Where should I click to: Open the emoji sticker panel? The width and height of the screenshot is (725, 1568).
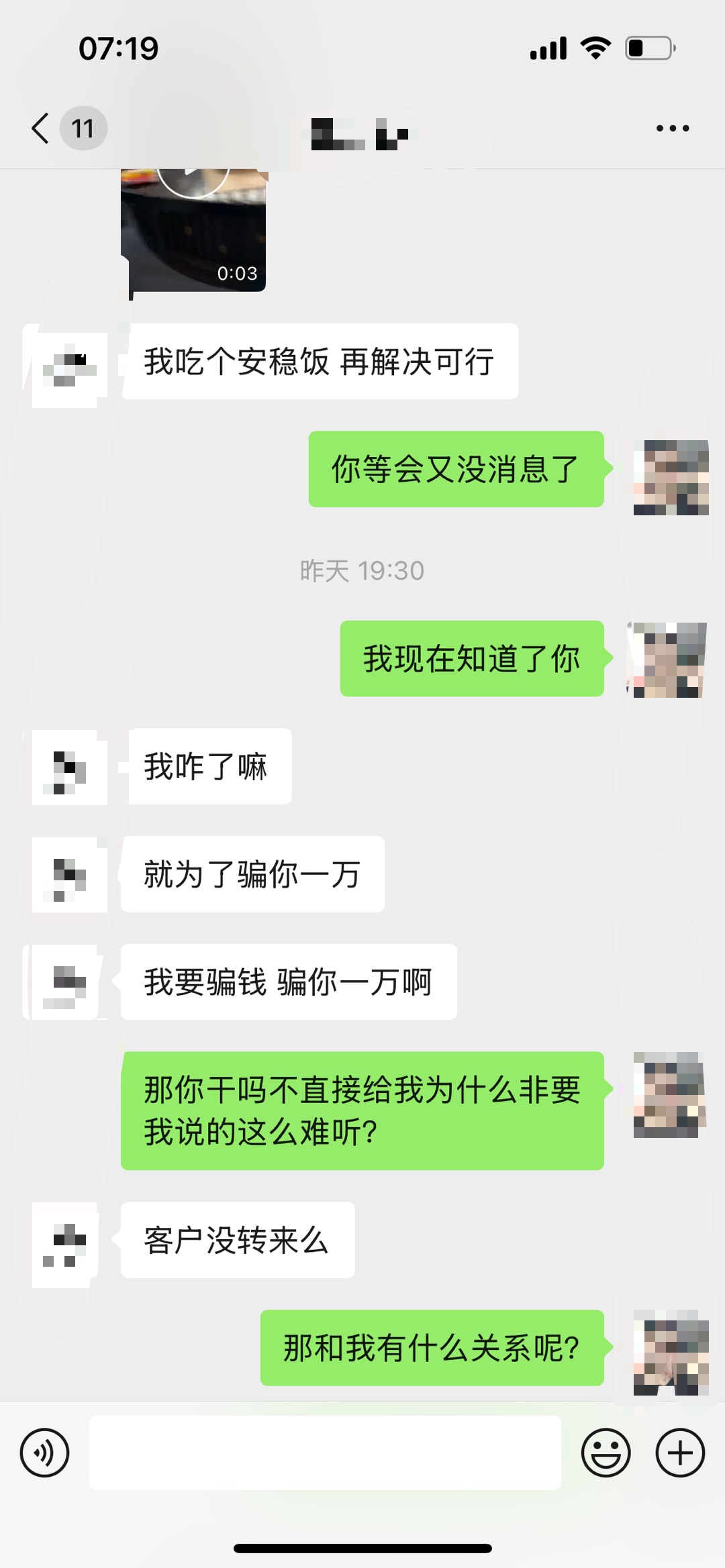606,1453
